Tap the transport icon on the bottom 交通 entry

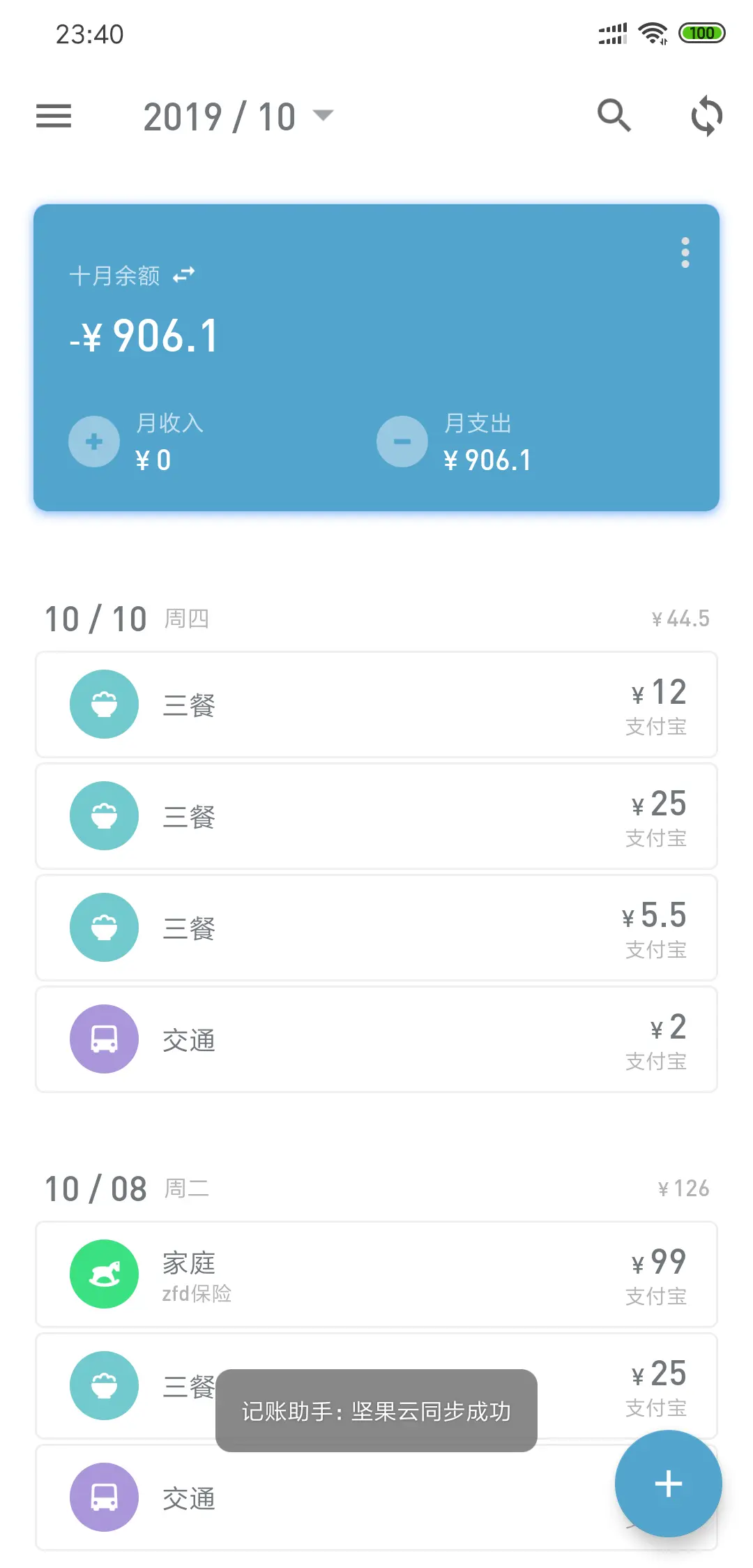point(104,1497)
